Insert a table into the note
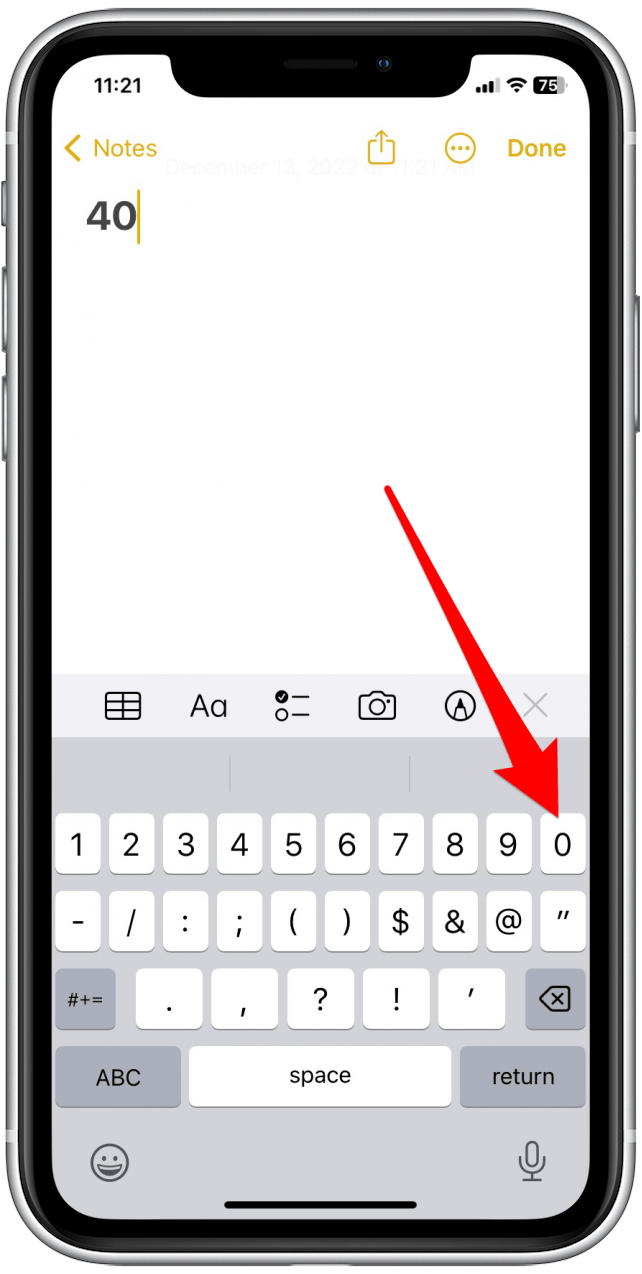 click(123, 706)
